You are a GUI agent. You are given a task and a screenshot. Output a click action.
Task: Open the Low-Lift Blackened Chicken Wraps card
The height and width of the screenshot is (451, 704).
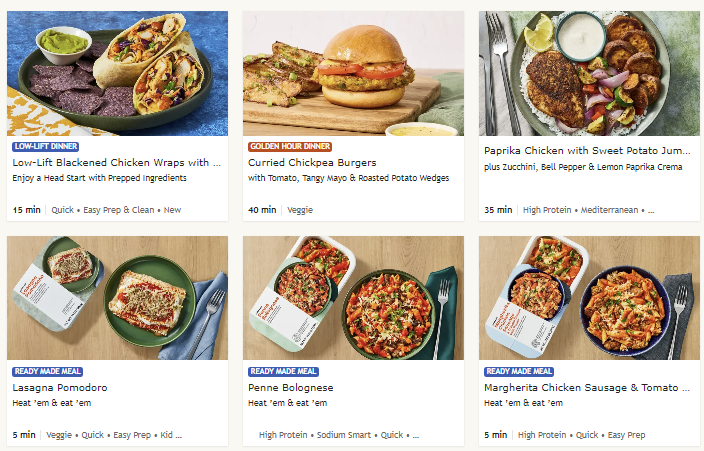coord(116,162)
